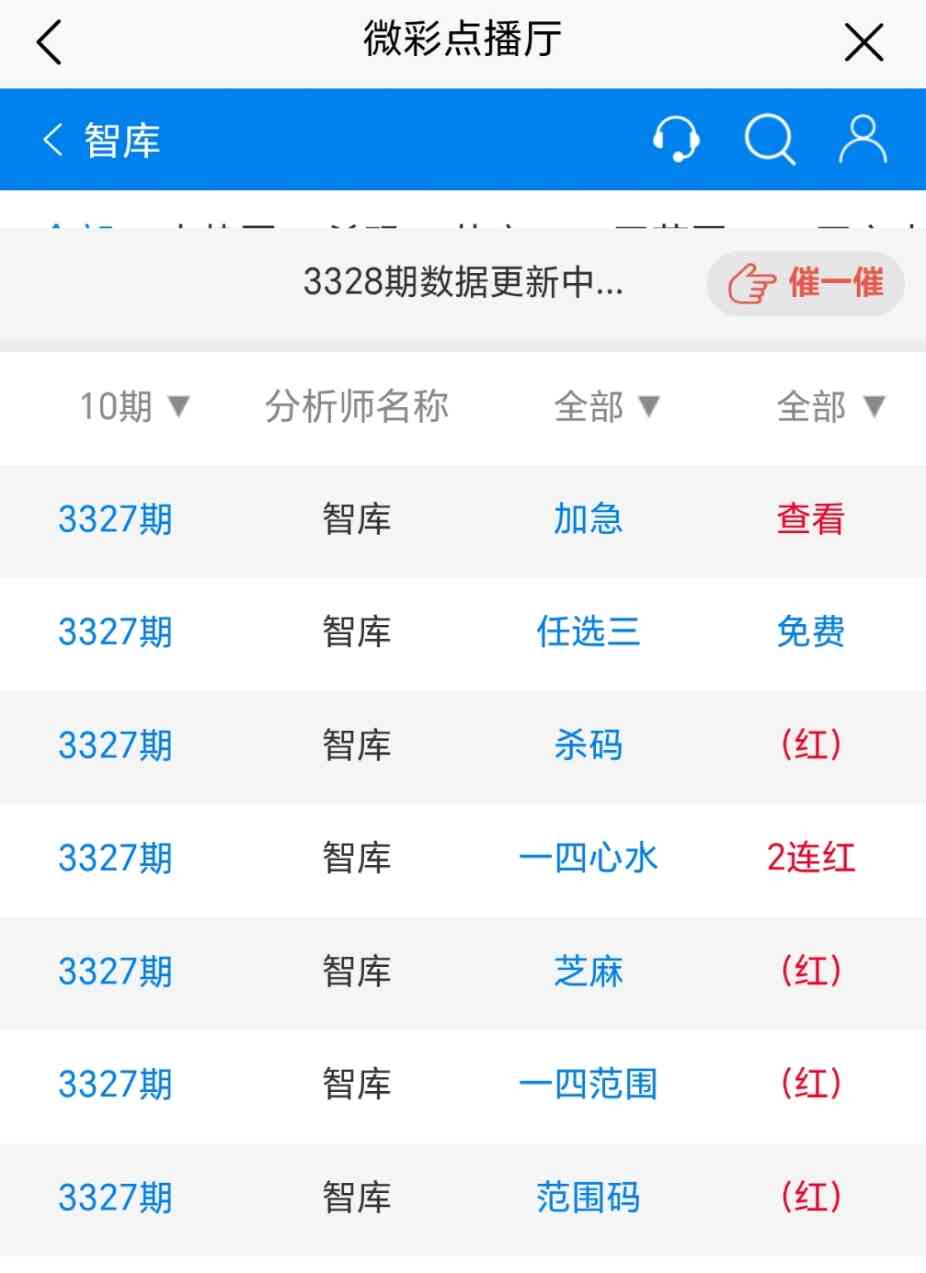926x1273 pixels.
Task: View the 2连红 result marker
Action: click(x=812, y=858)
